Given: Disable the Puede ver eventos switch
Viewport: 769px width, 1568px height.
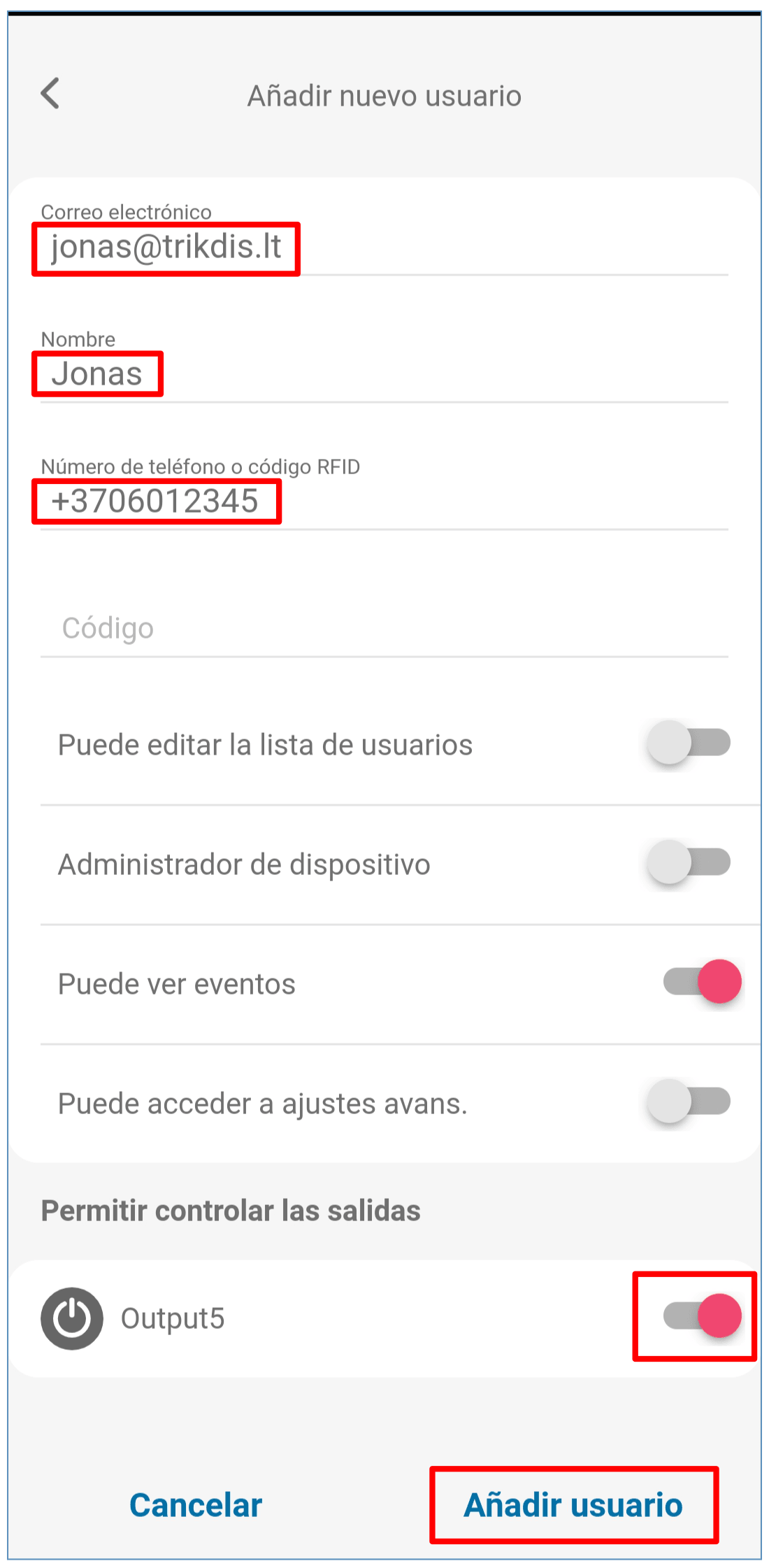Looking at the screenshot, I should point(702,981).
